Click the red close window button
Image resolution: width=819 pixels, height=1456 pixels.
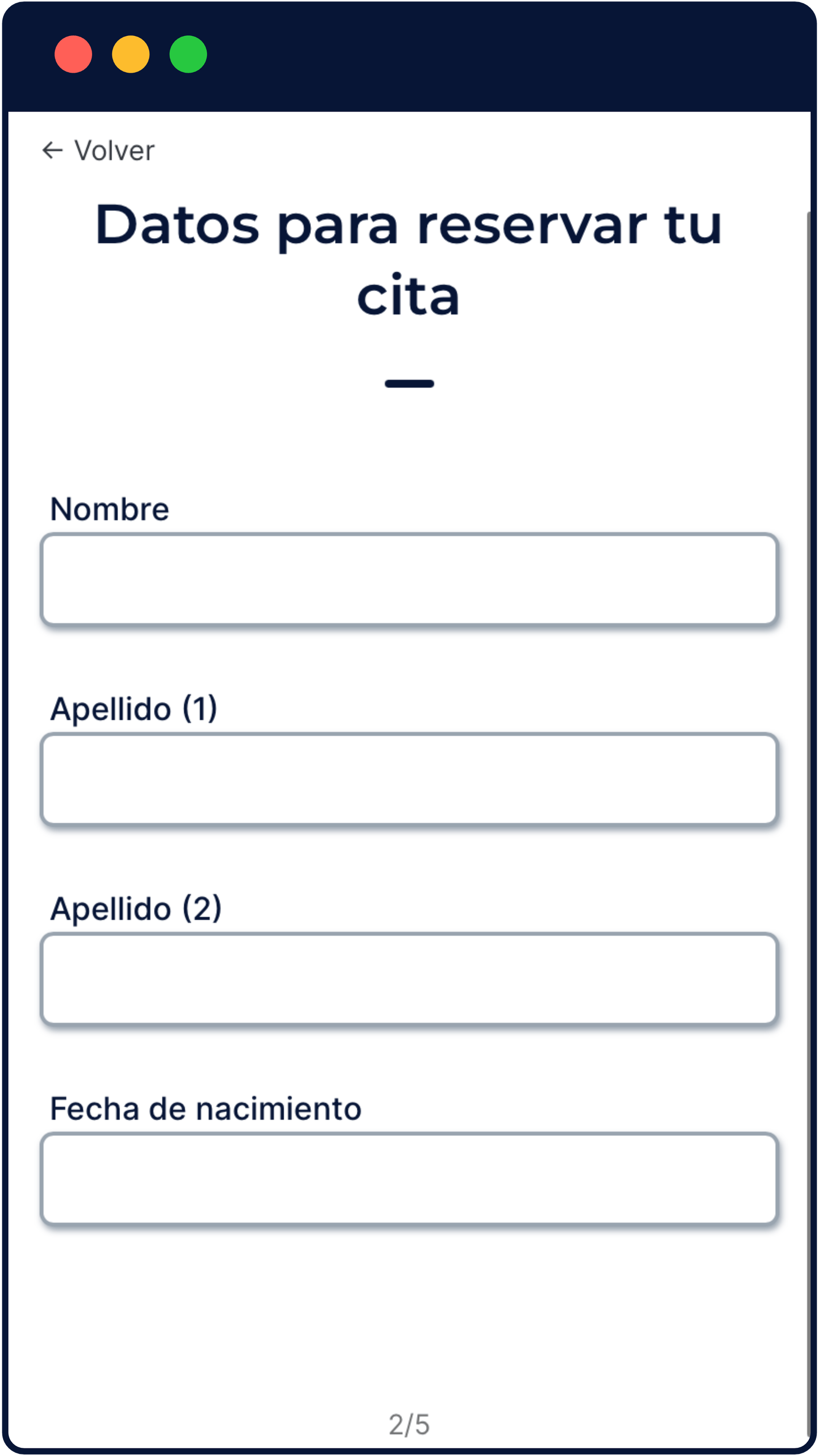point(73,54)
